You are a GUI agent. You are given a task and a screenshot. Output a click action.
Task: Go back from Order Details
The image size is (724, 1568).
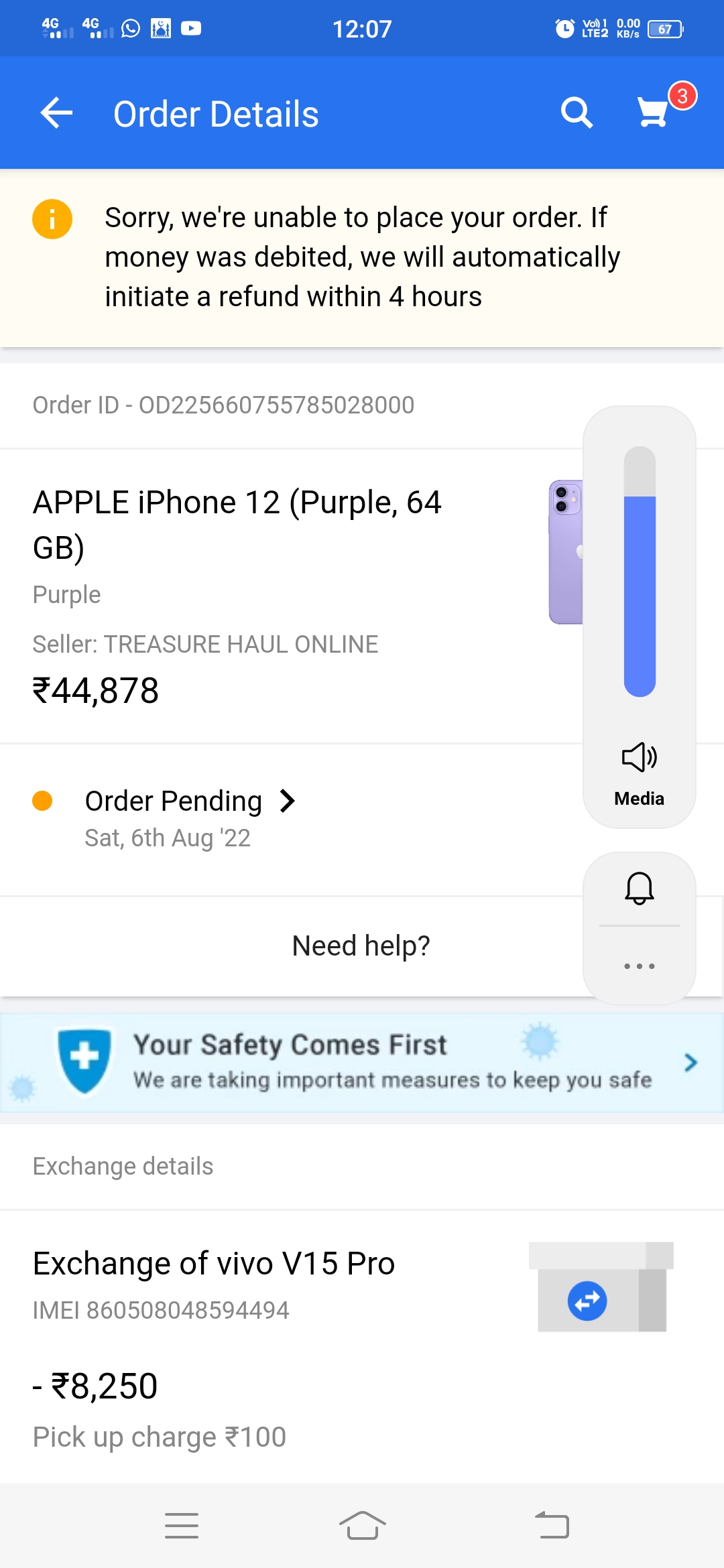(56, 113)
